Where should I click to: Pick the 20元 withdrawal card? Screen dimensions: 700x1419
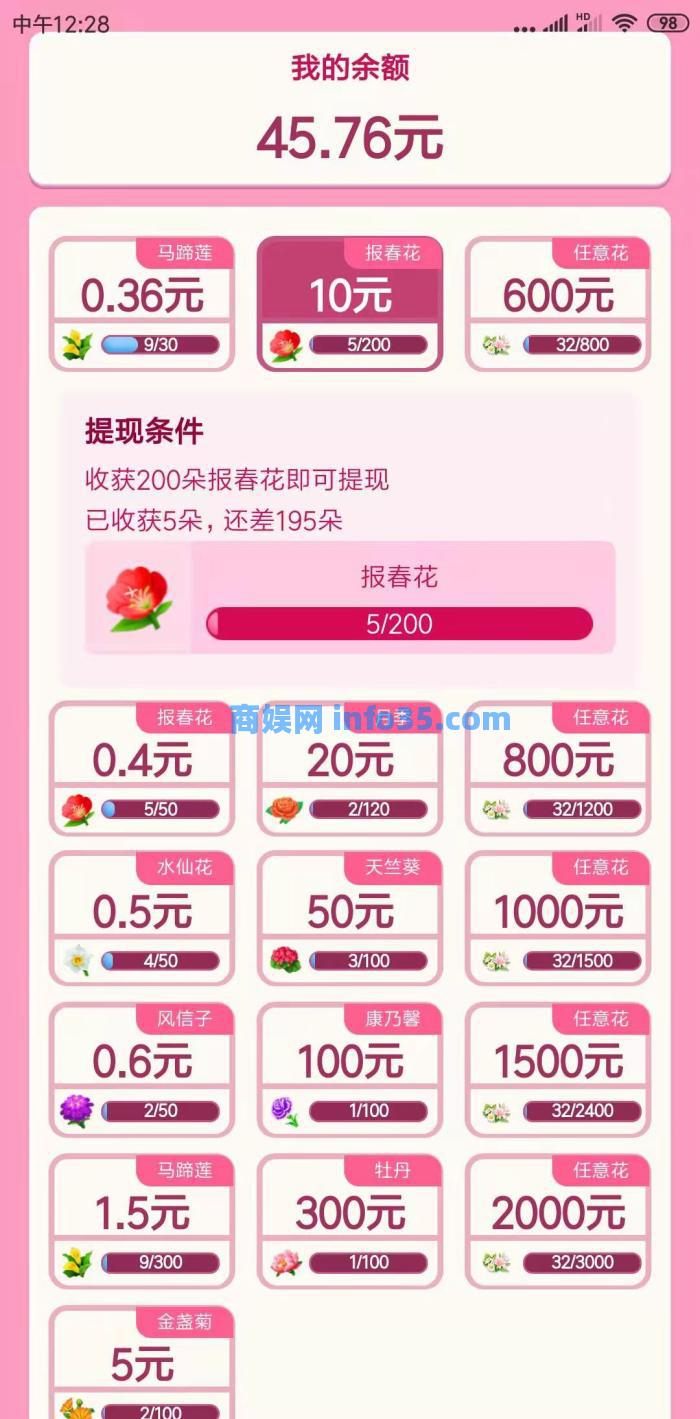click(349, 767)
